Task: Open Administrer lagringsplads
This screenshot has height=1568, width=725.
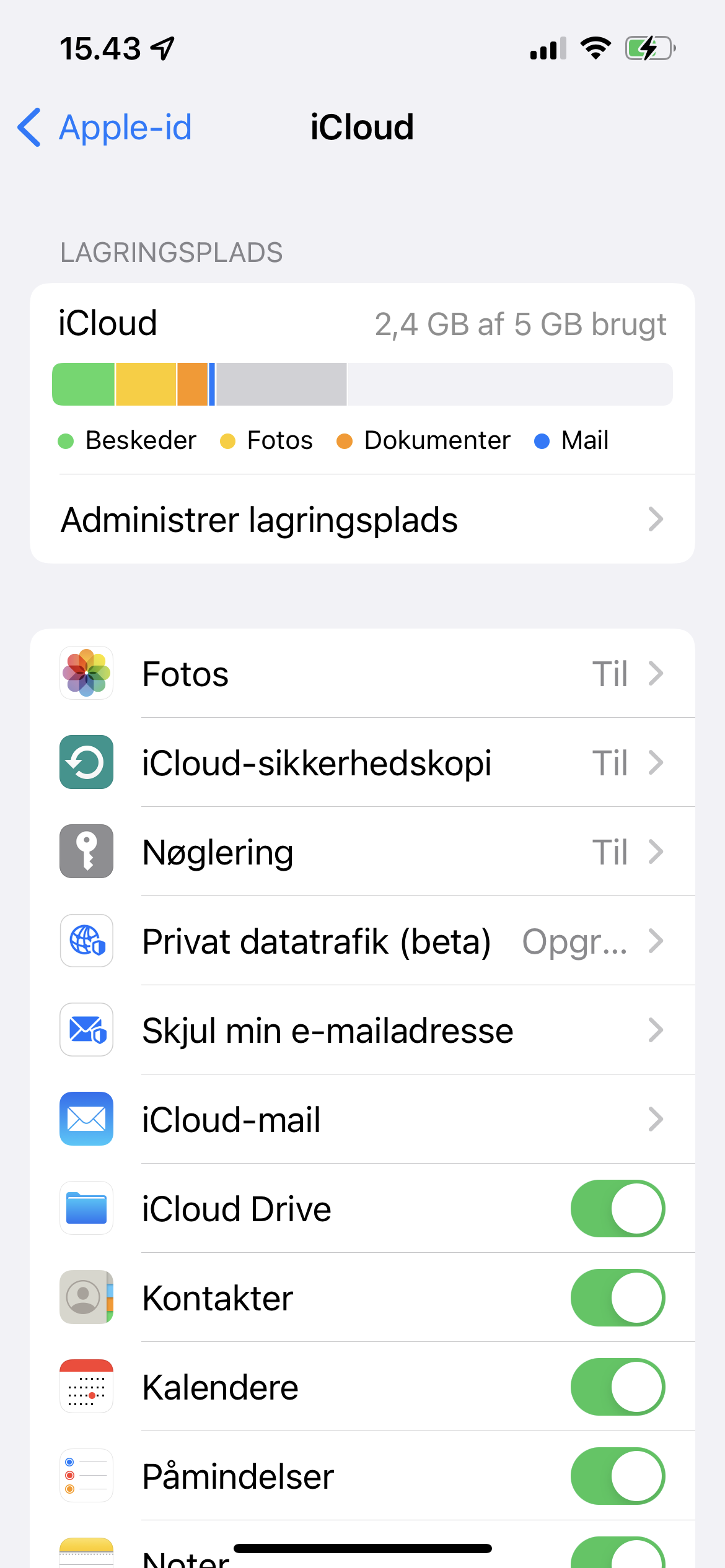Action: click(x=362, y=520)
